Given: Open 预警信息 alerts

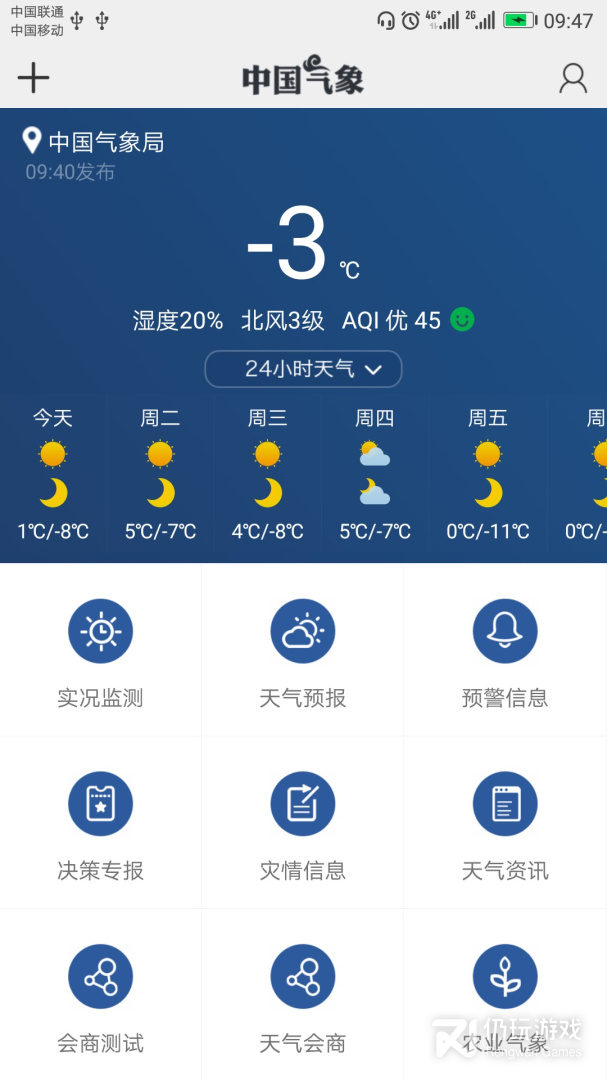Looking at the screenshot, I should click(x=505, y=652).
